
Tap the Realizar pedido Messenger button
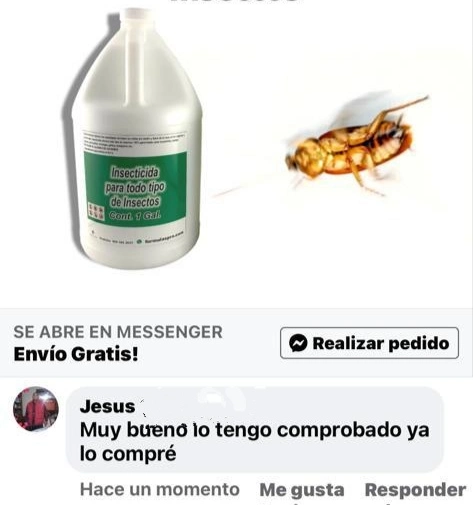tap(369, 343)
